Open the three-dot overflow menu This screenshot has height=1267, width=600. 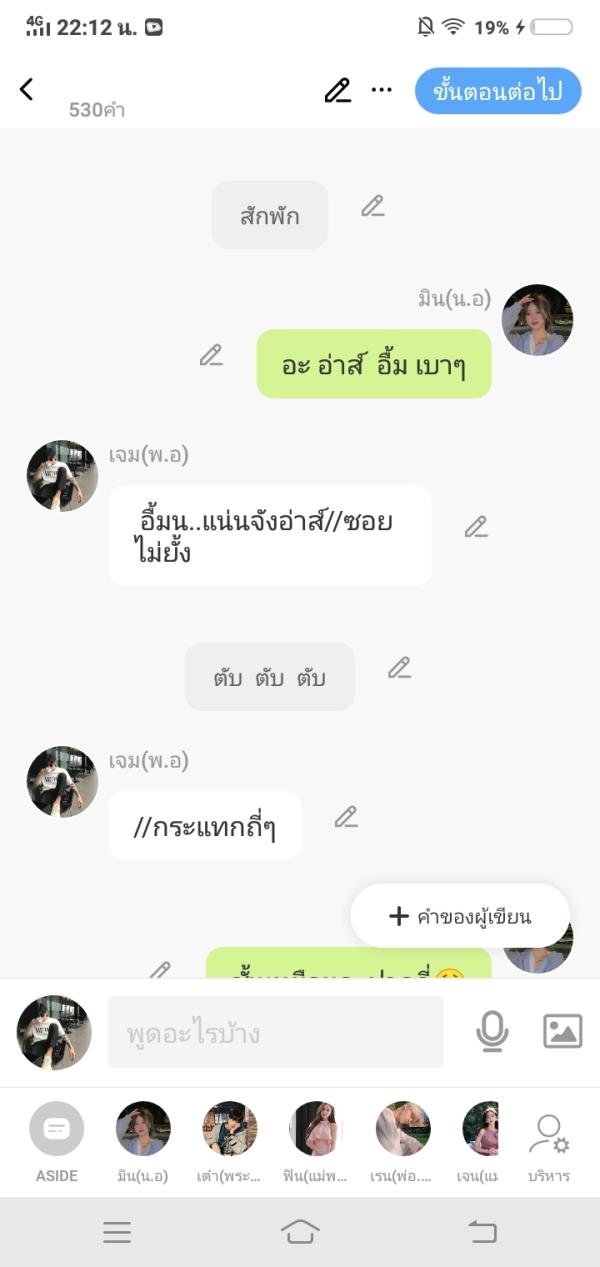382,90
